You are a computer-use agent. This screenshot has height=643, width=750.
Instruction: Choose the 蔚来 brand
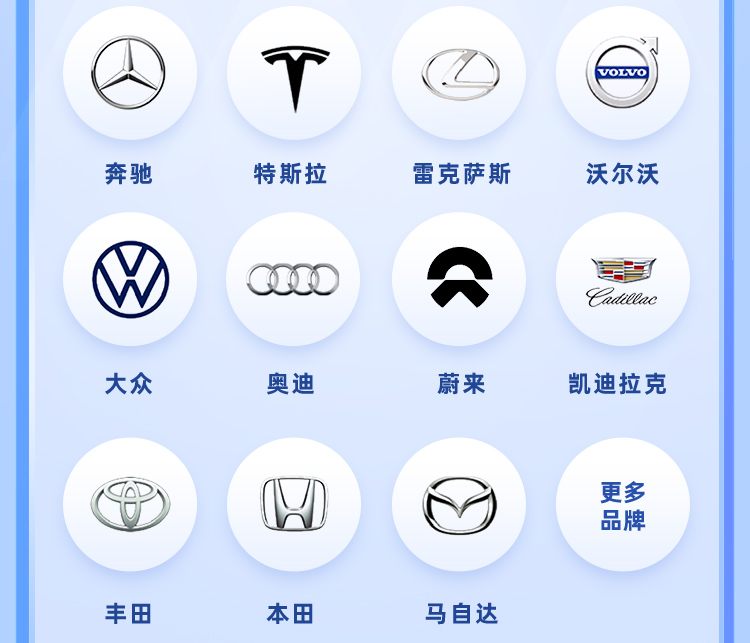point(459,279)
